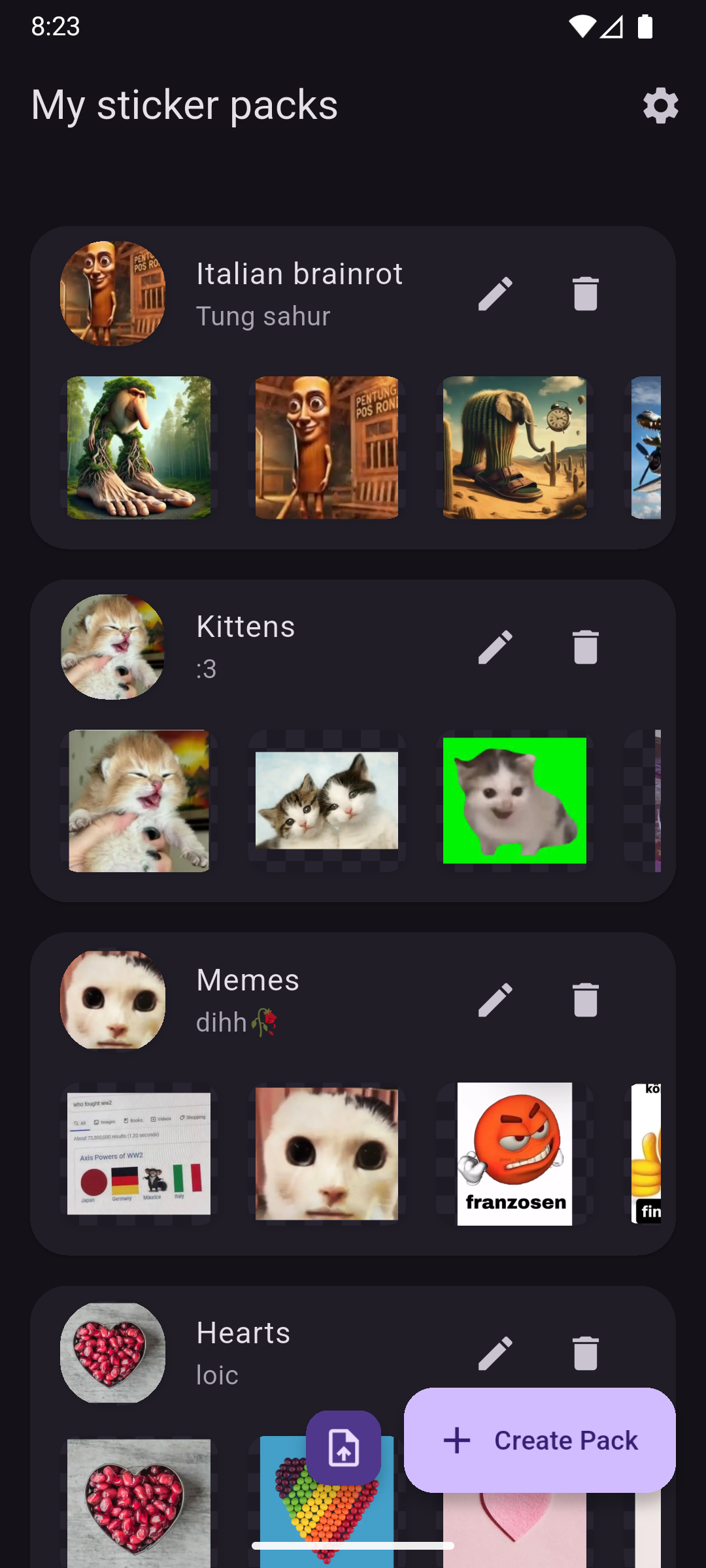Viewport: 706px width, 1568px height.
Task: Edit the Hearts sticker pack
Action: pyautogui.click(x=495, y=1353)
